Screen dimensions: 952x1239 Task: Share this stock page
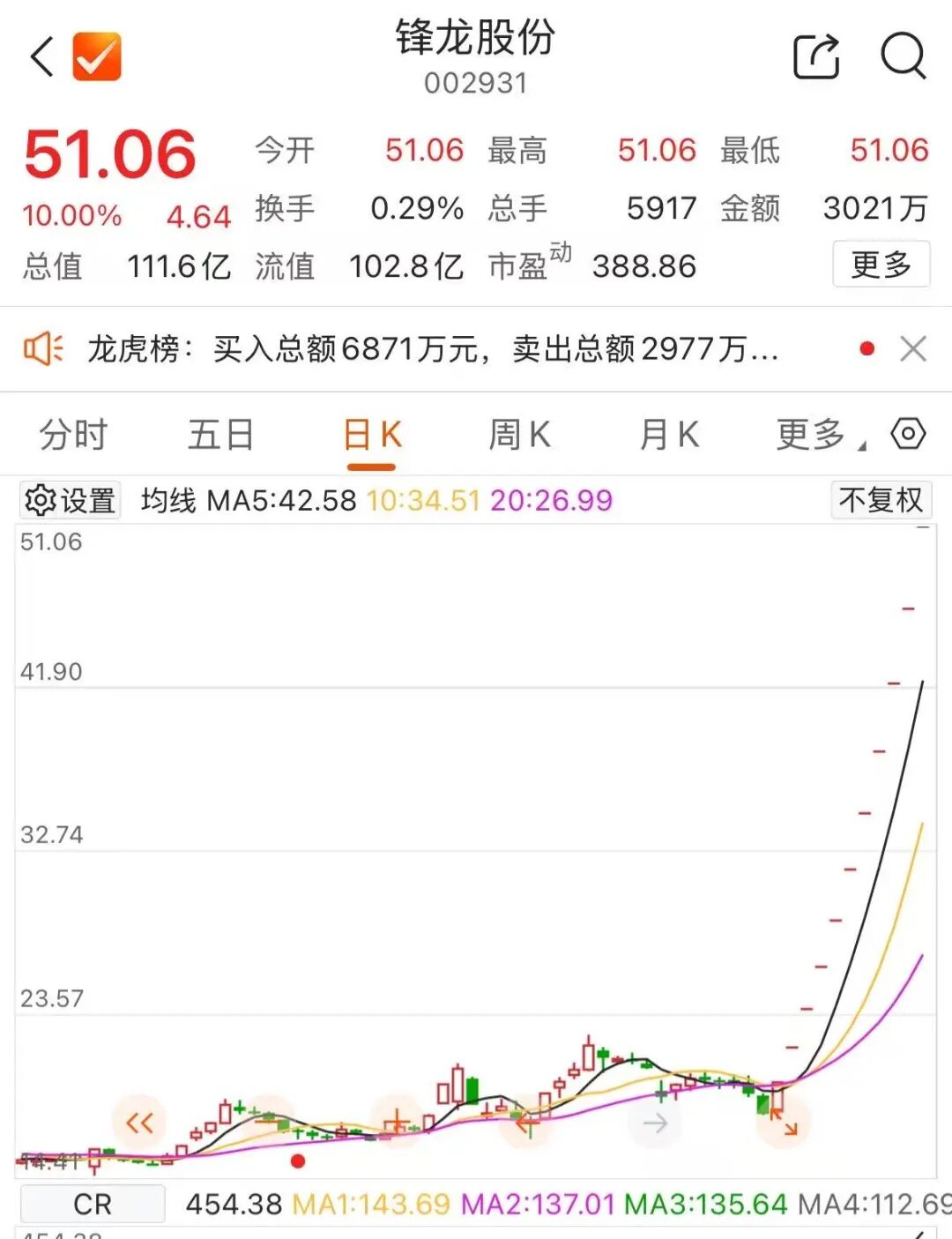[816, 57]
